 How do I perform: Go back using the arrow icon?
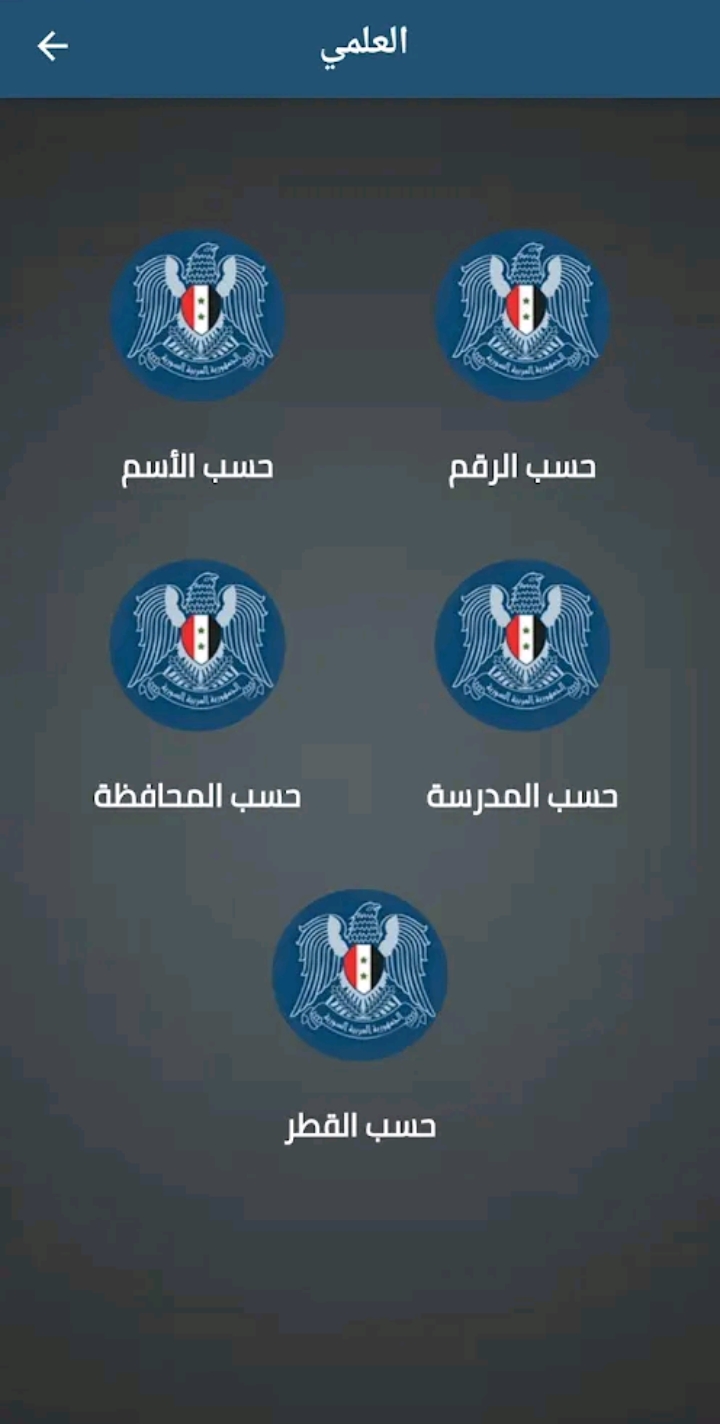pos(52,46)
